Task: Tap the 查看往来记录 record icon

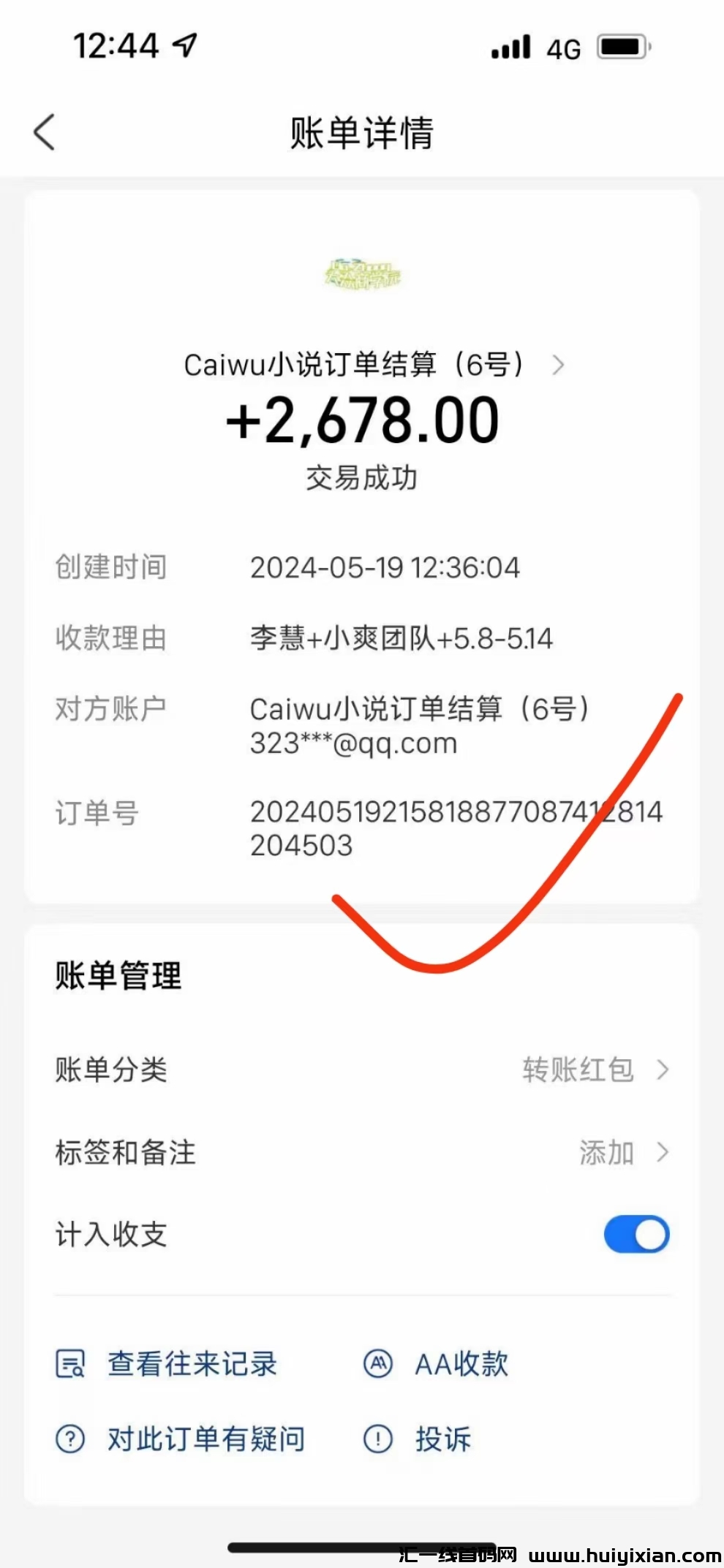Action: (x=69, y=1363)
